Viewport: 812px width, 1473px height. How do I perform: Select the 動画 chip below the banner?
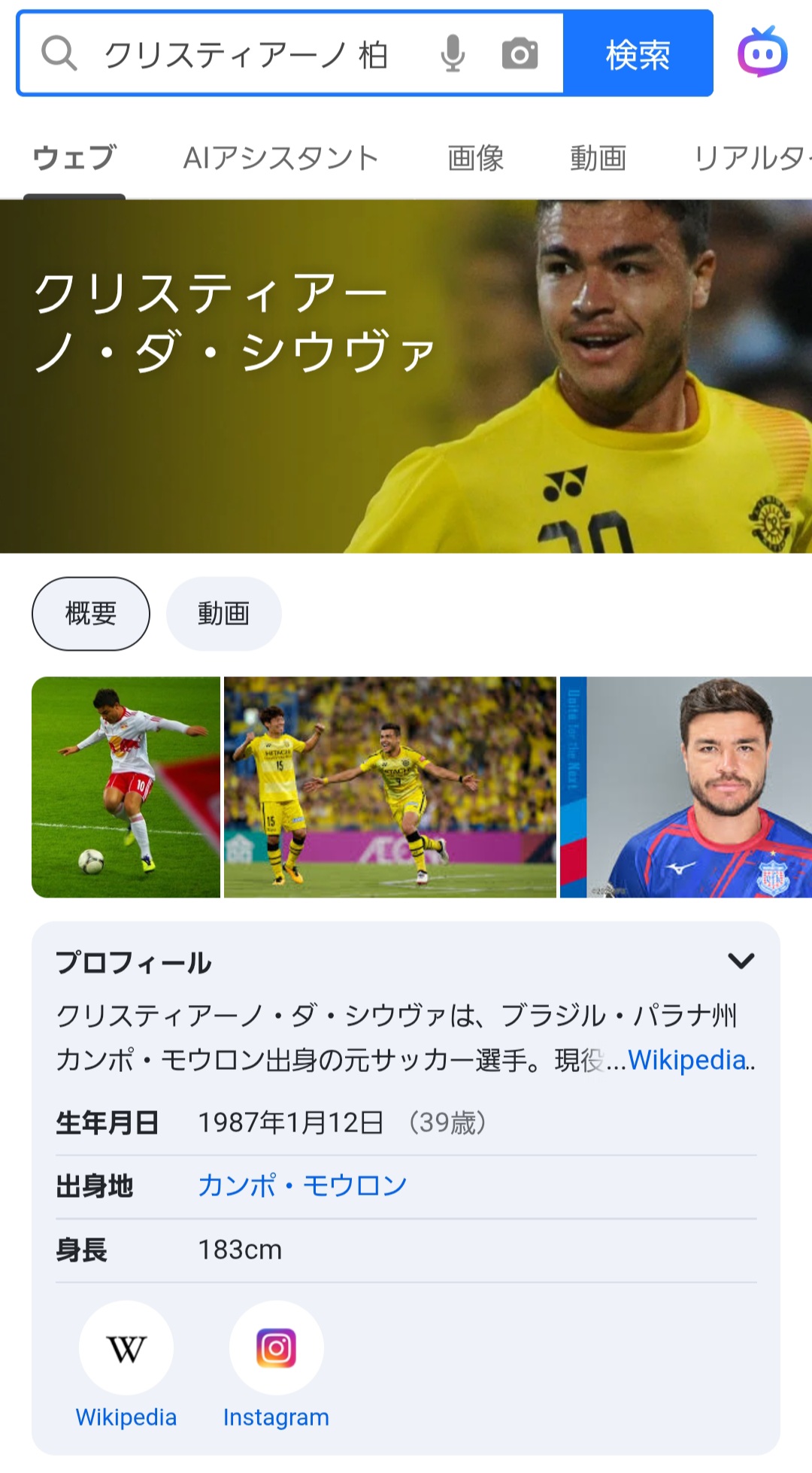click(223, 614)
